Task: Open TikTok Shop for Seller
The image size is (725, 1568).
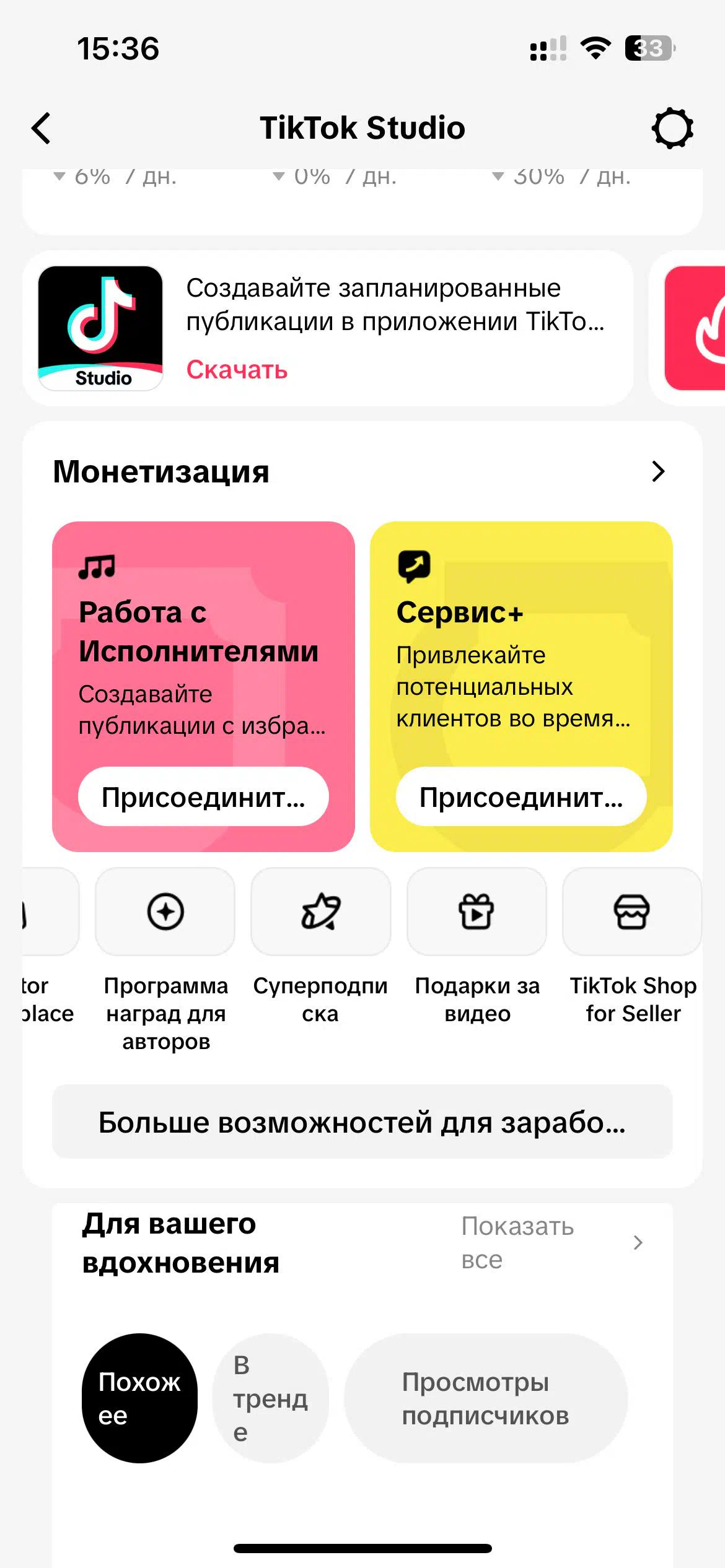Action: coord(631,912)
